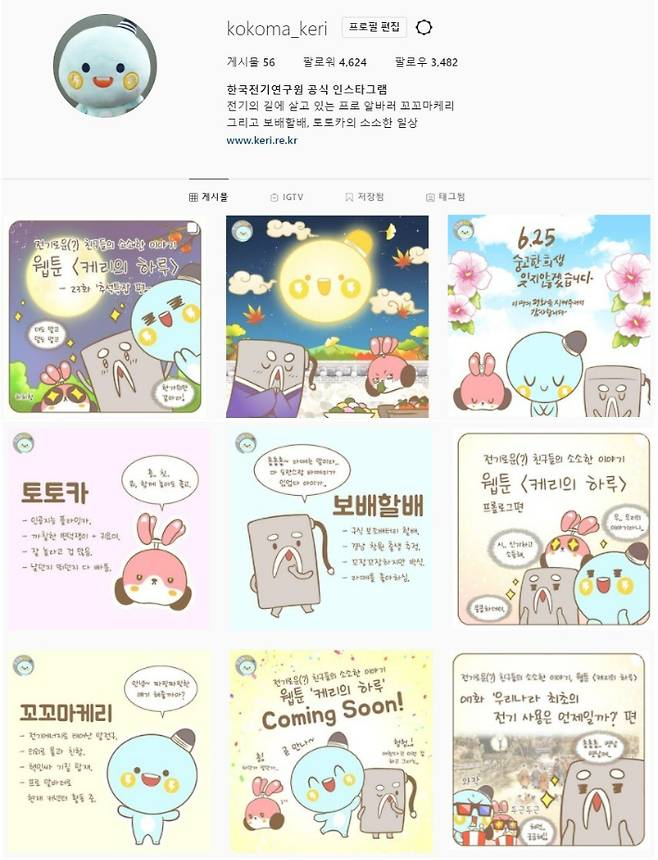Open the purple 웹툰 케리의 하루 post
The width and height of the screenshot is (658, 860).
point(107,317)
